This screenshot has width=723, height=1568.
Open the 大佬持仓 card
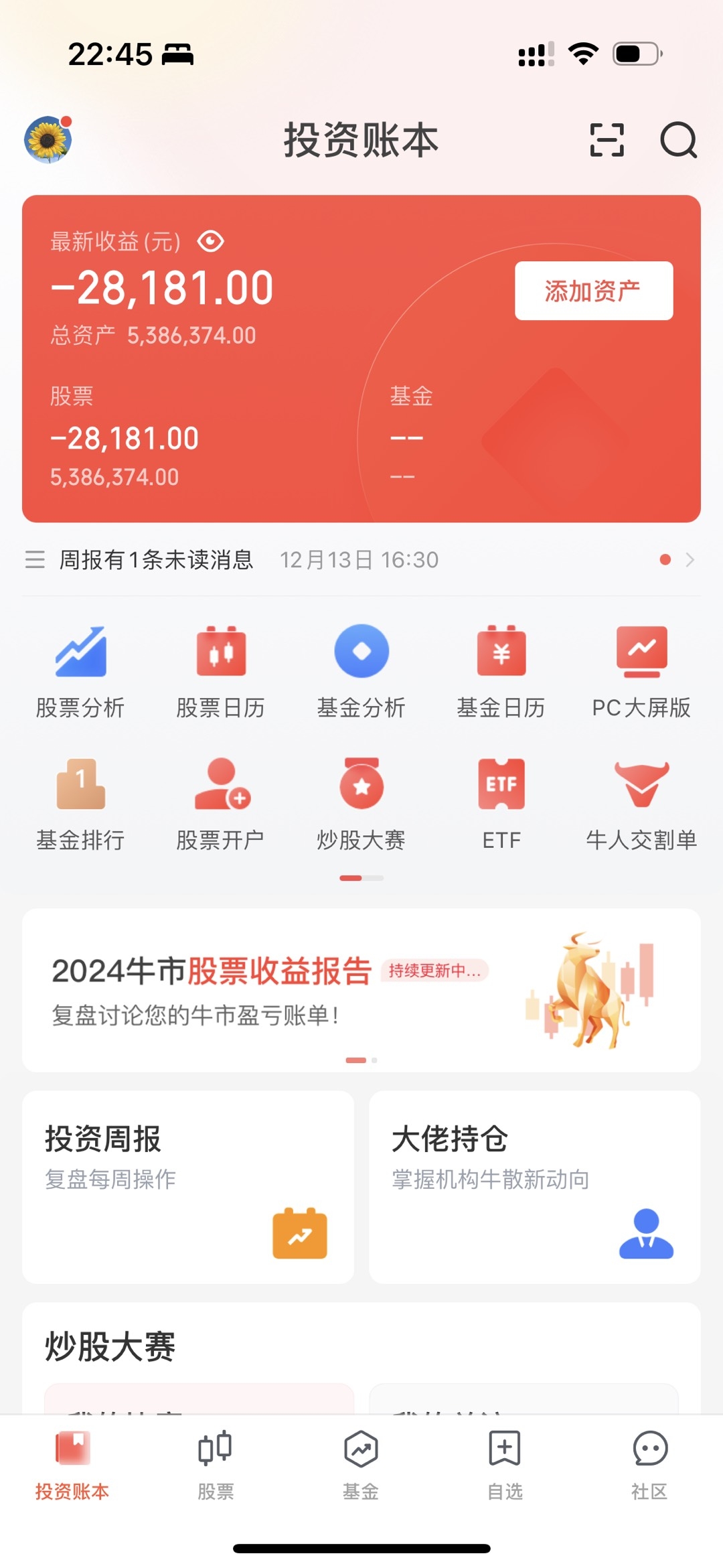coord(534,1187)
